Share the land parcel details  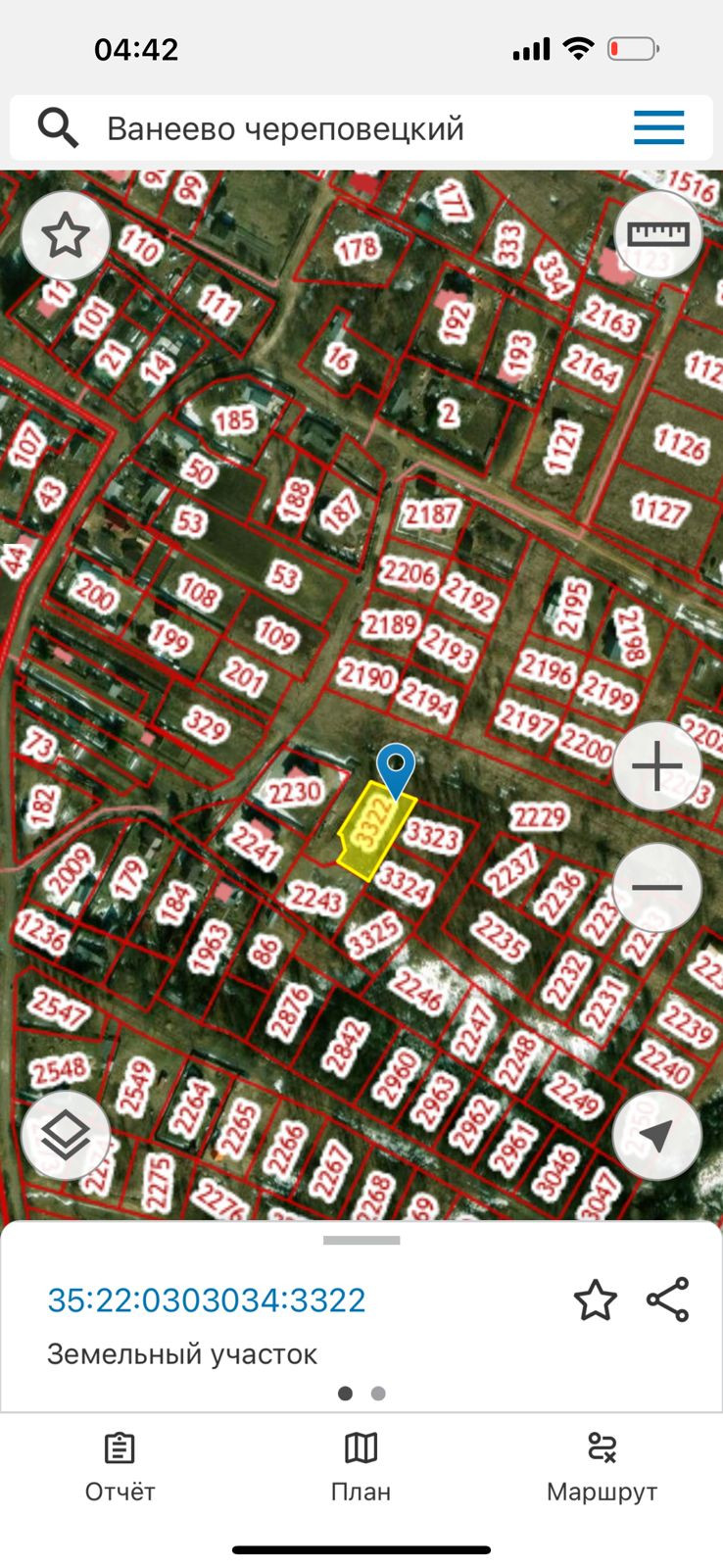(668, 1300)
